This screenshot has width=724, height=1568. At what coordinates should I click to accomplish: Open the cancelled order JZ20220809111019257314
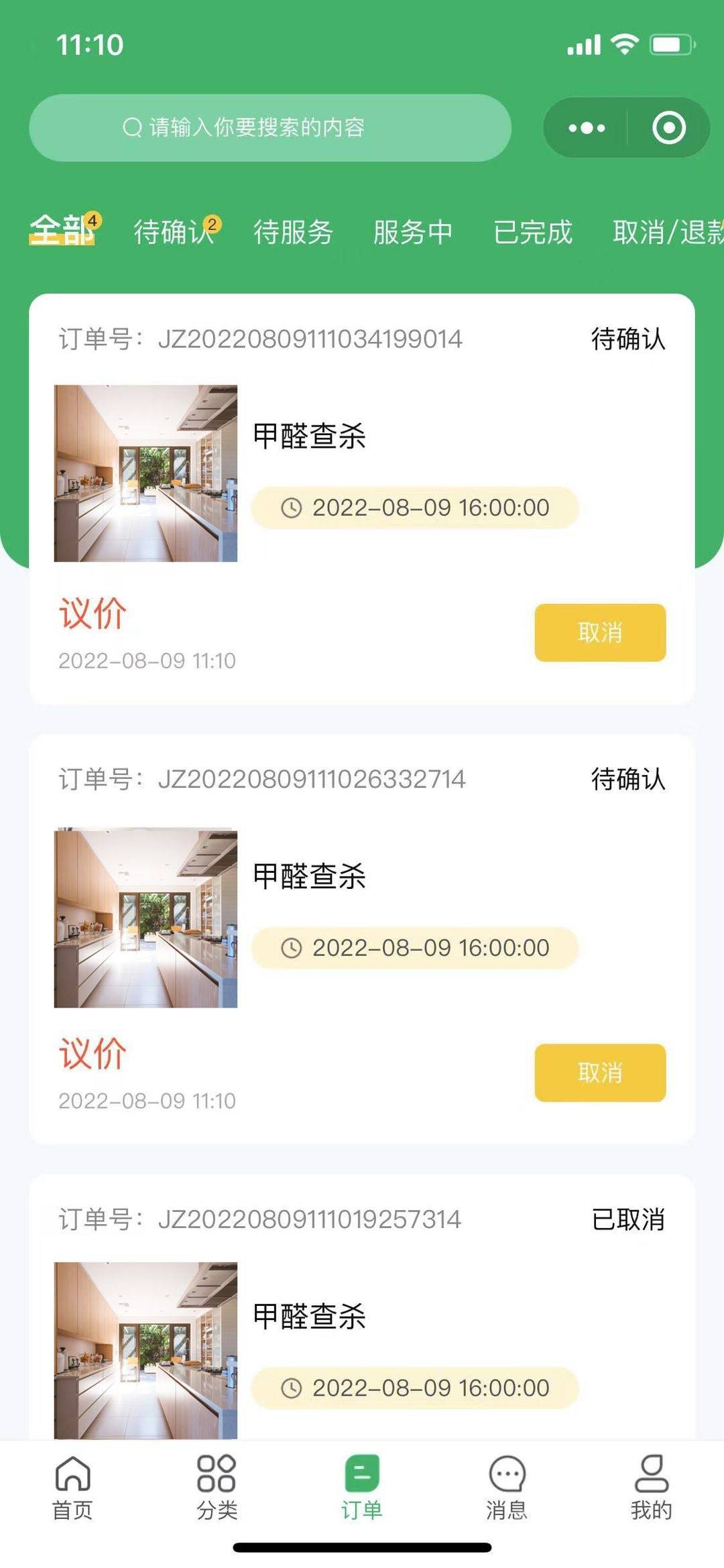pos(362,1314)
